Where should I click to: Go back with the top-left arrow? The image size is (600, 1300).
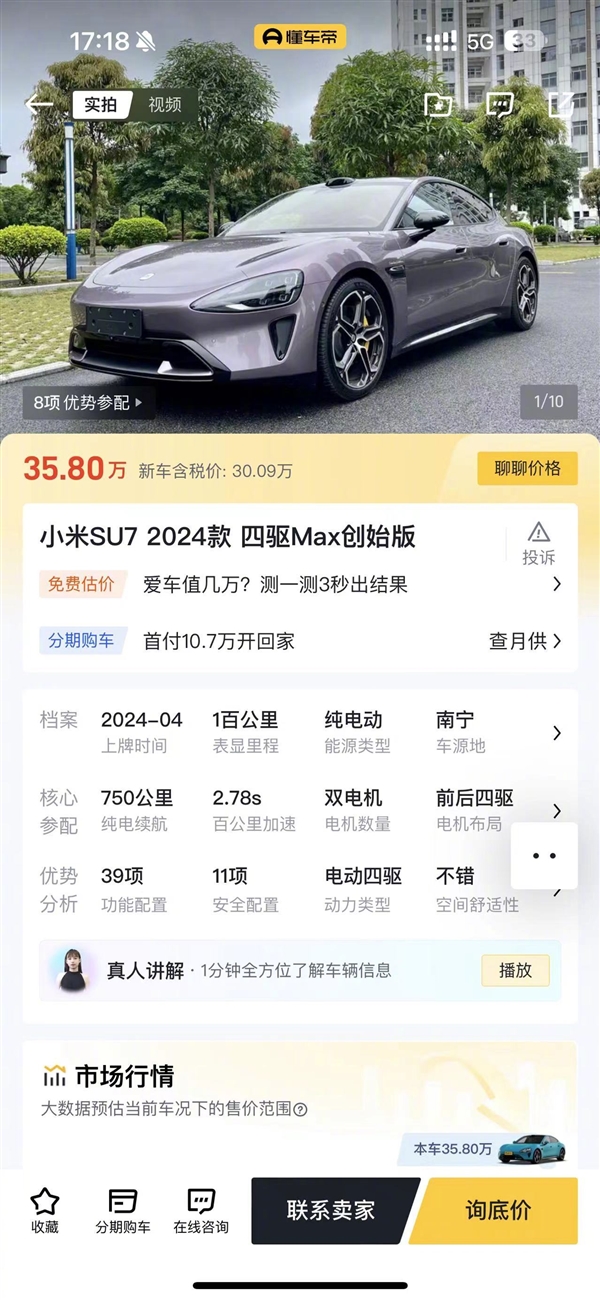point(39,104)
